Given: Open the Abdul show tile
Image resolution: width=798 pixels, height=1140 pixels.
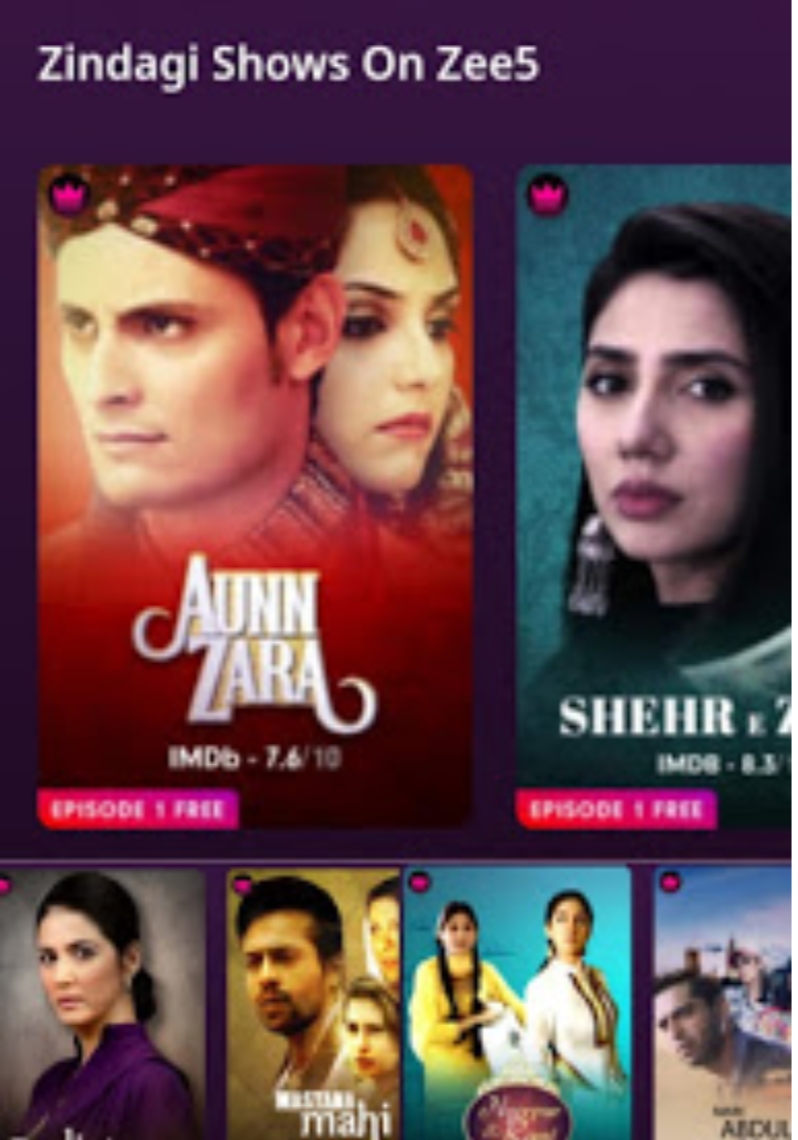Looking at the screenshot, I should 724,1003.
